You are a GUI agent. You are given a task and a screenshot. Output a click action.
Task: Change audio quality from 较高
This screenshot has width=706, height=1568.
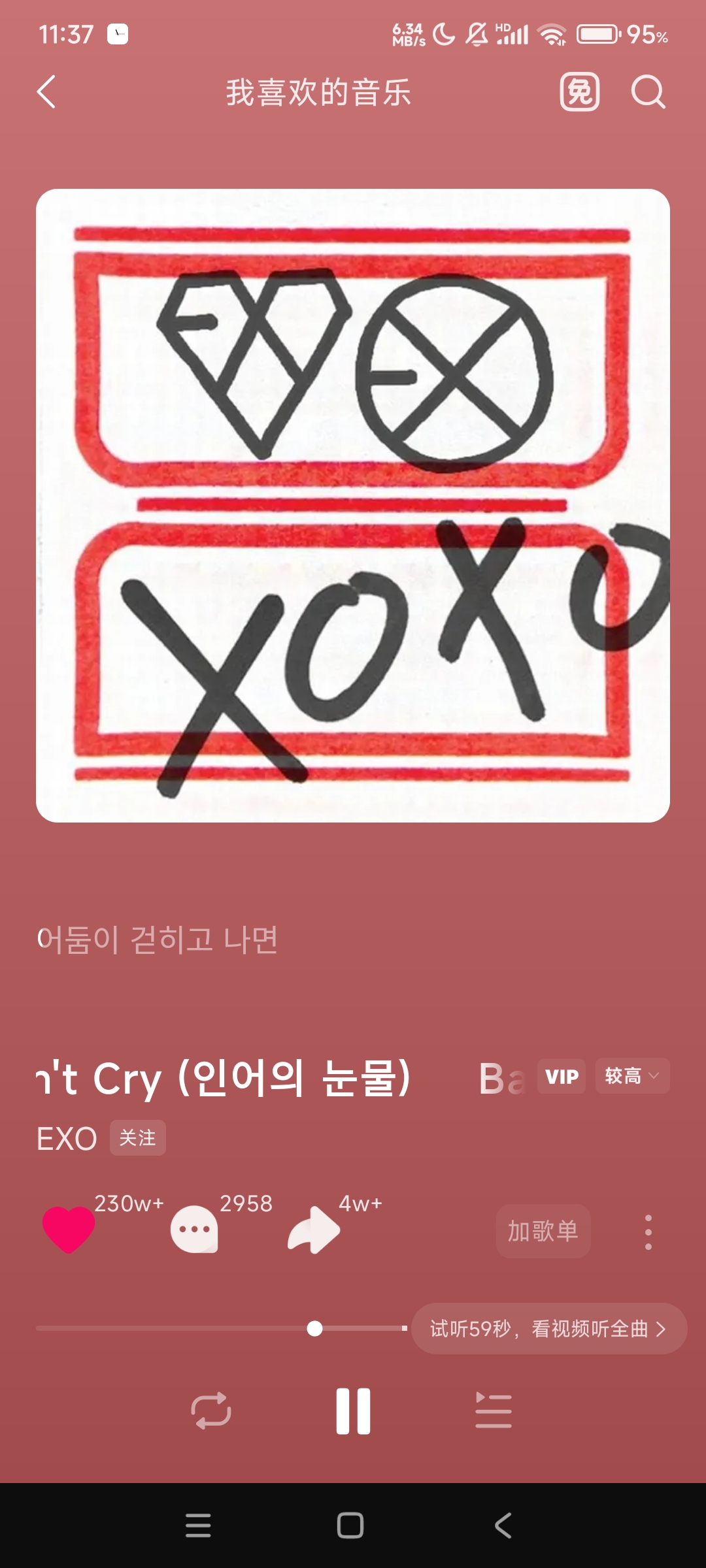coord(631,1076)
